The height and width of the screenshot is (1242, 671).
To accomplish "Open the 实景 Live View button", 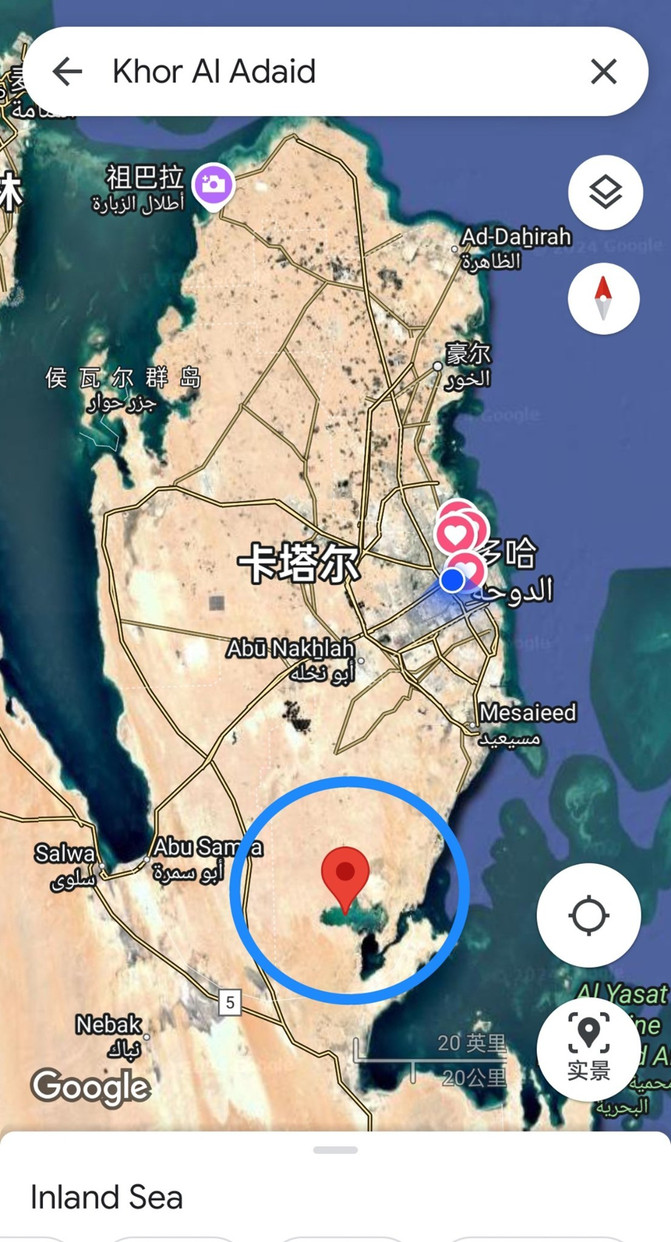I will pyautogui.click(x=588, y=1048).
